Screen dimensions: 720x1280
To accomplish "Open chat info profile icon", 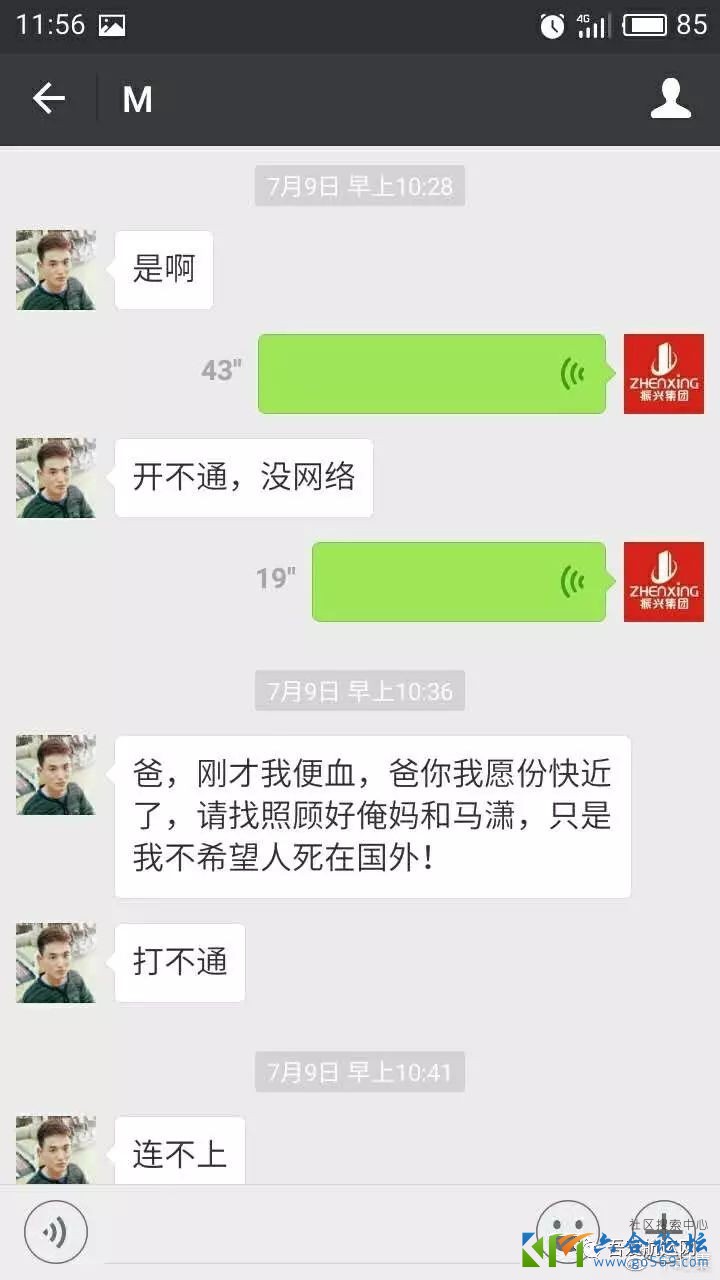I will tap(671, 98).
